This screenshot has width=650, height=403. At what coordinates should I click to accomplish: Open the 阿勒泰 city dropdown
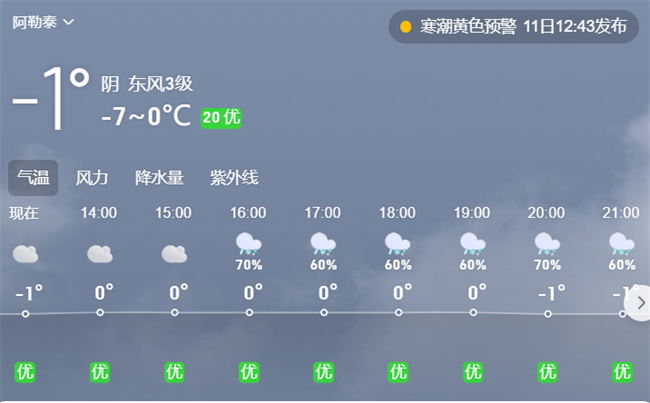[x=43, y=23]
